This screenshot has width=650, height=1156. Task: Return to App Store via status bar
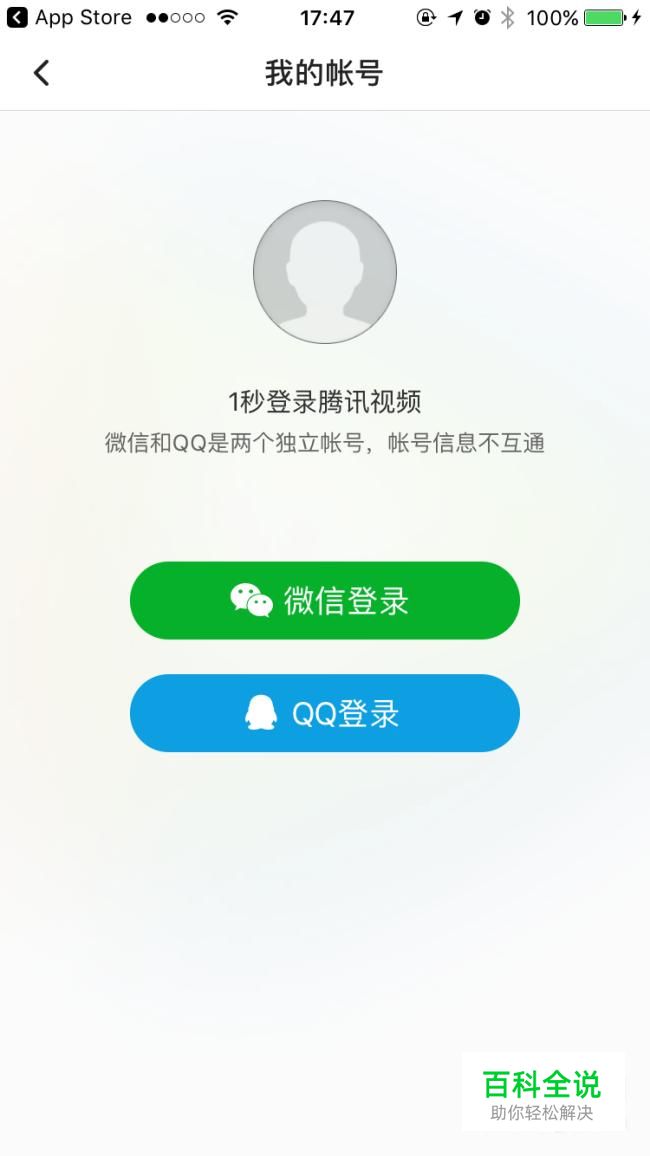[x=70, y=18]
